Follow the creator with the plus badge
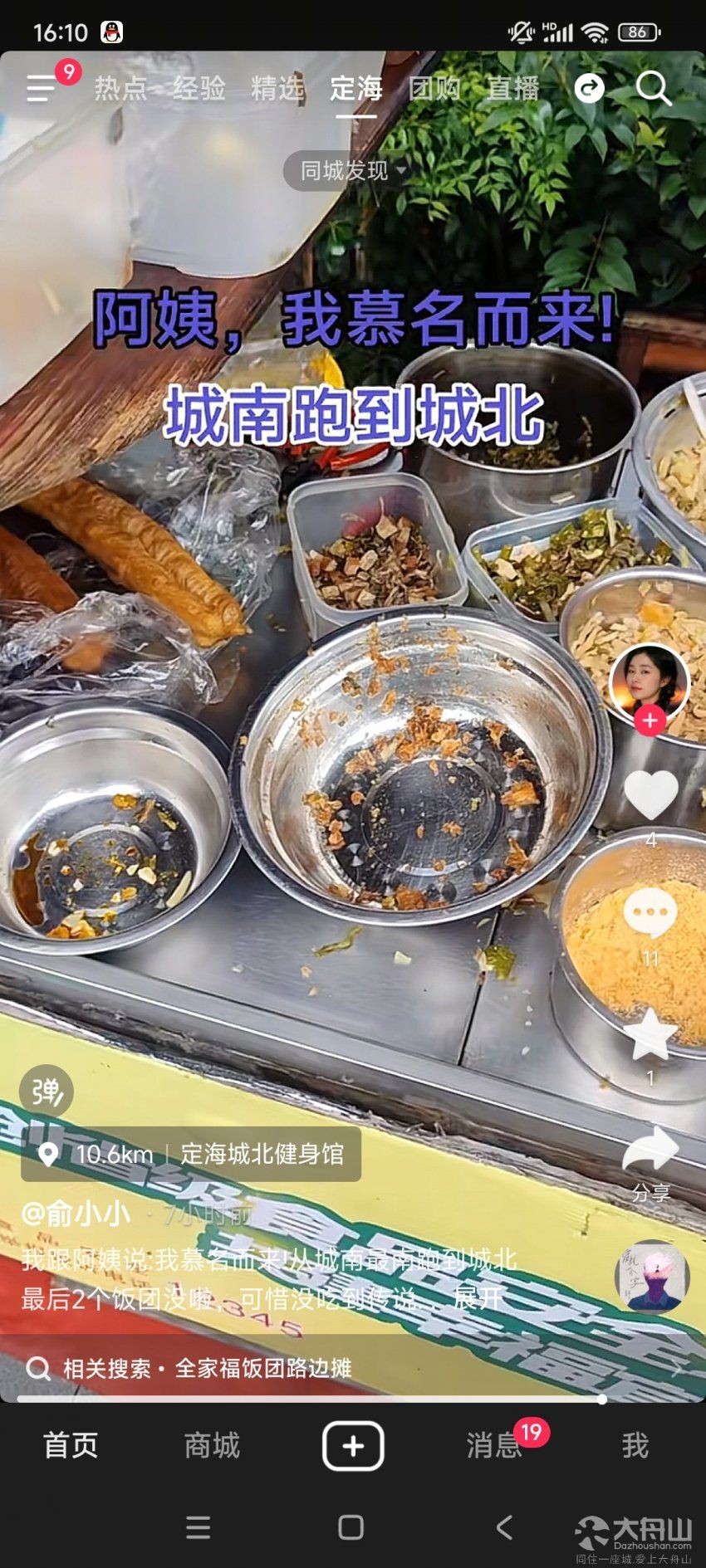The image size is (706, 1568). click(x=650, y=720)
